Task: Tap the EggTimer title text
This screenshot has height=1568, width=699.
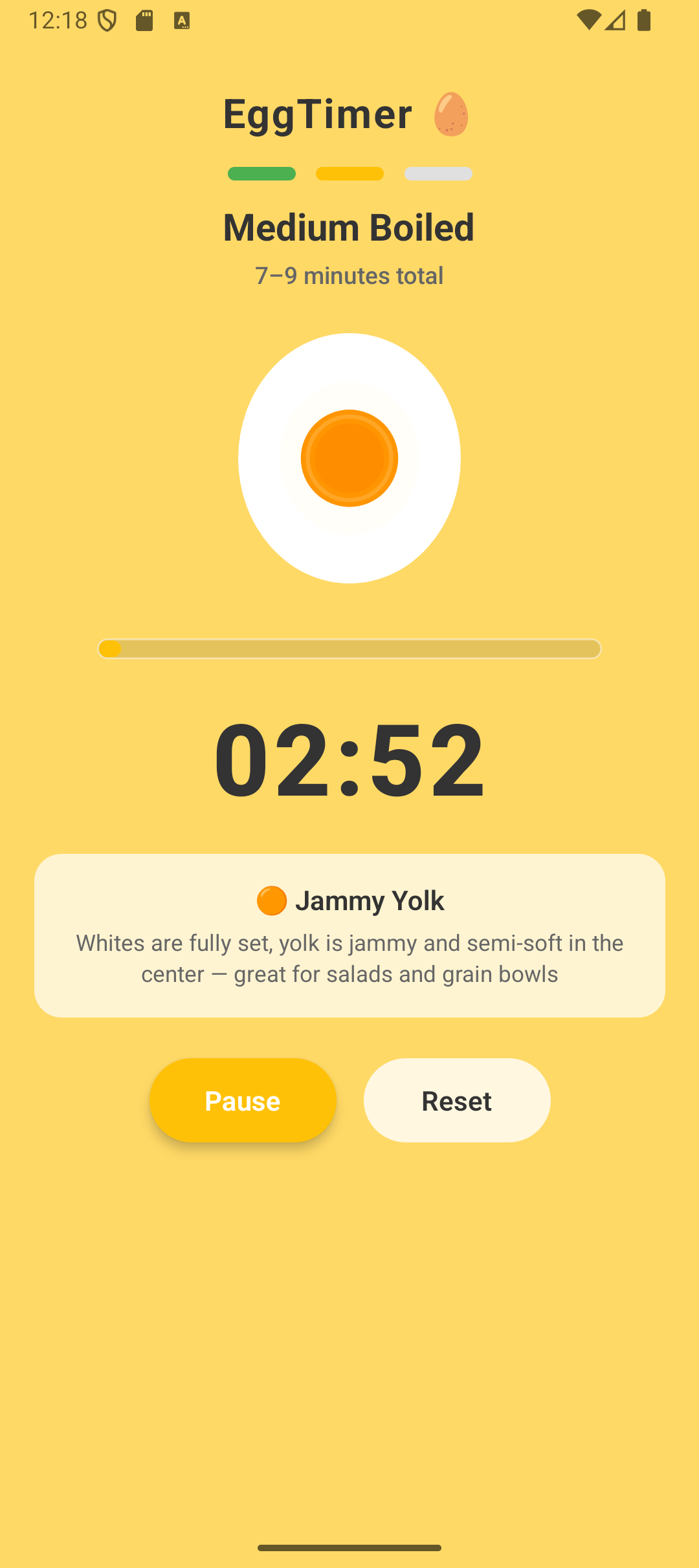Action: click(x=318, y=114)
